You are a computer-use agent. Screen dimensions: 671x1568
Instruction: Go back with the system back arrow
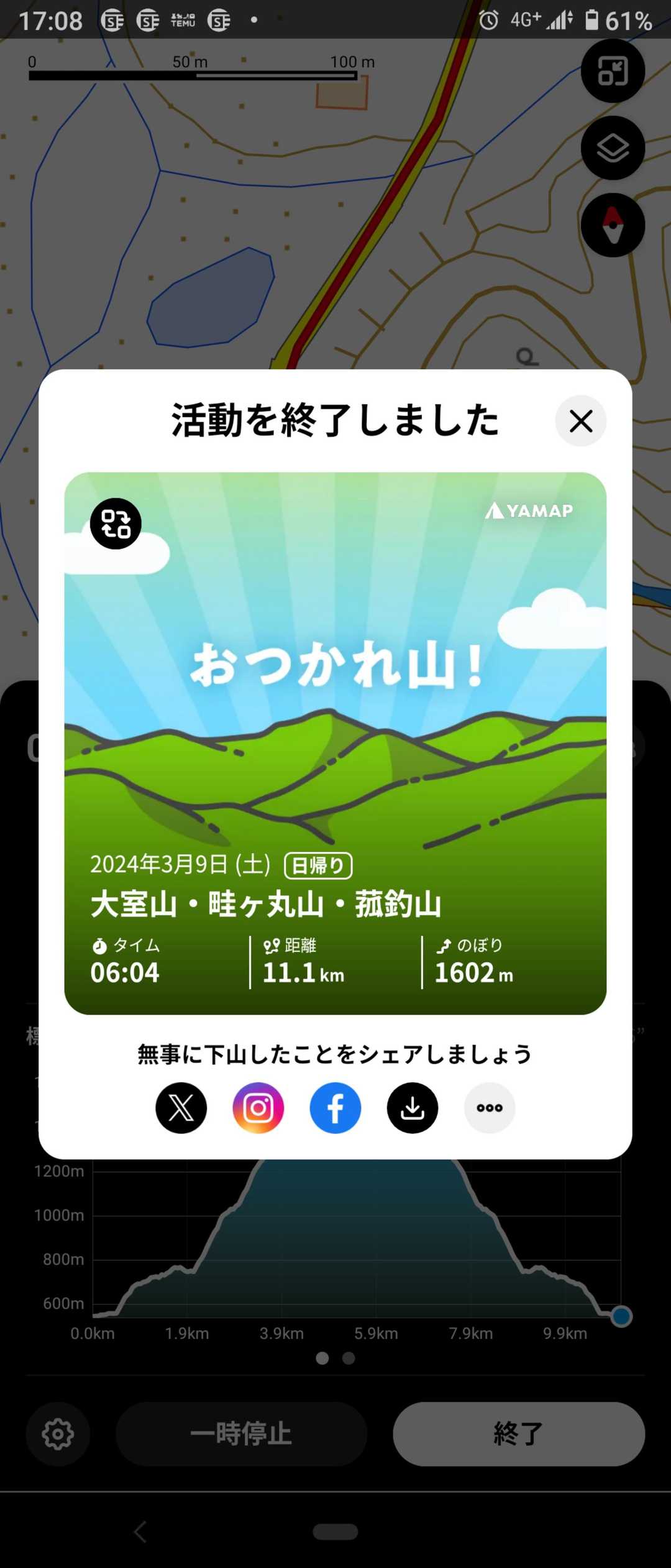point(140,1531)
